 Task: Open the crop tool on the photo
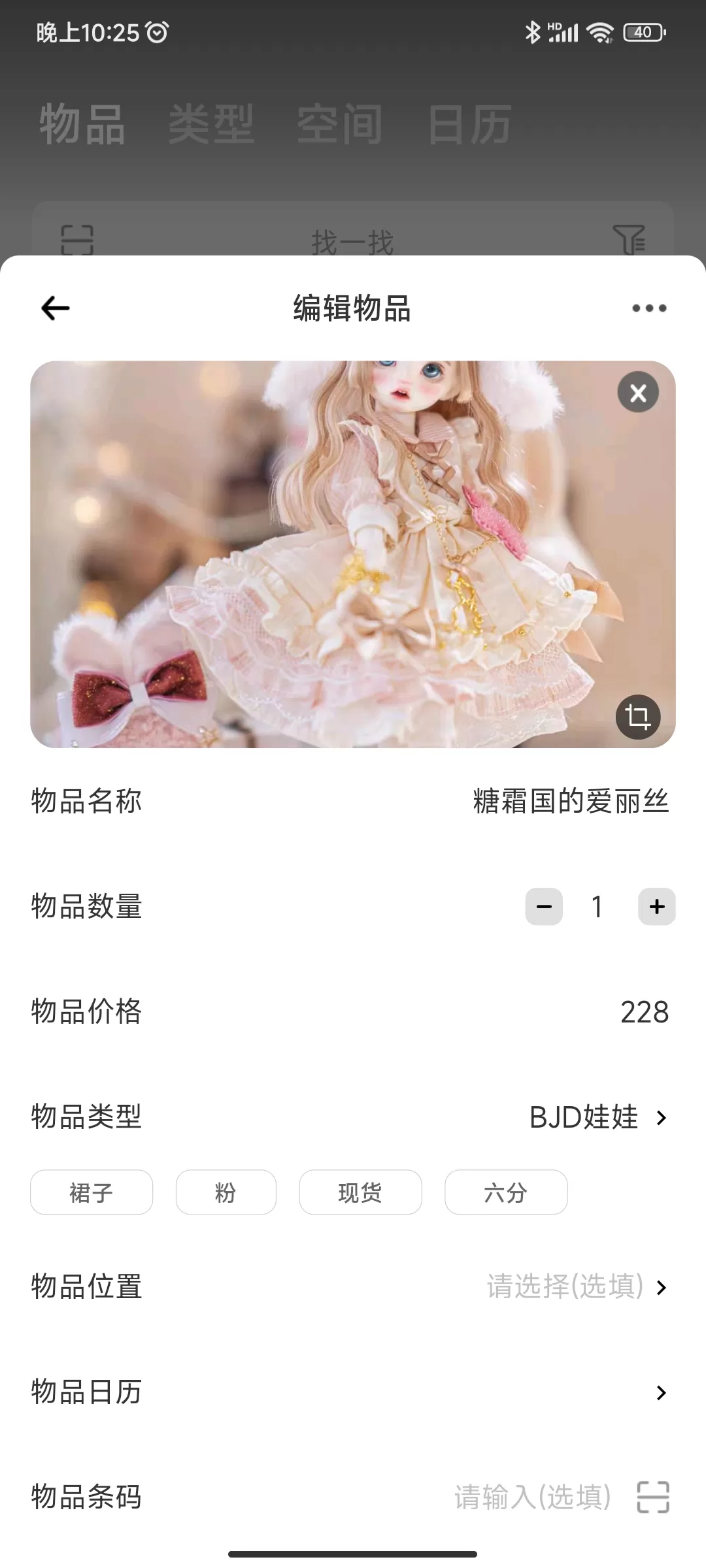(x=639, y=717)
